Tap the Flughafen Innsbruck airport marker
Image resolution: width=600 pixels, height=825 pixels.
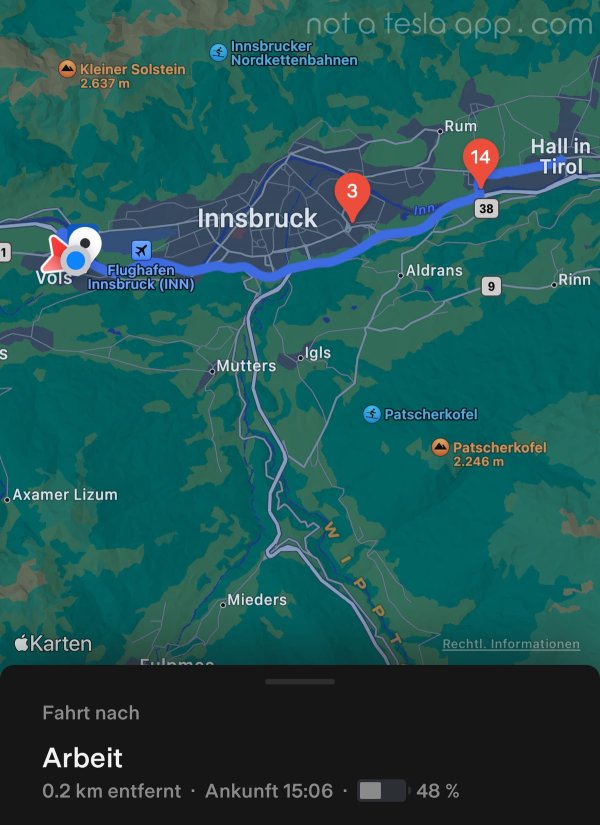(x=142, y=249)
